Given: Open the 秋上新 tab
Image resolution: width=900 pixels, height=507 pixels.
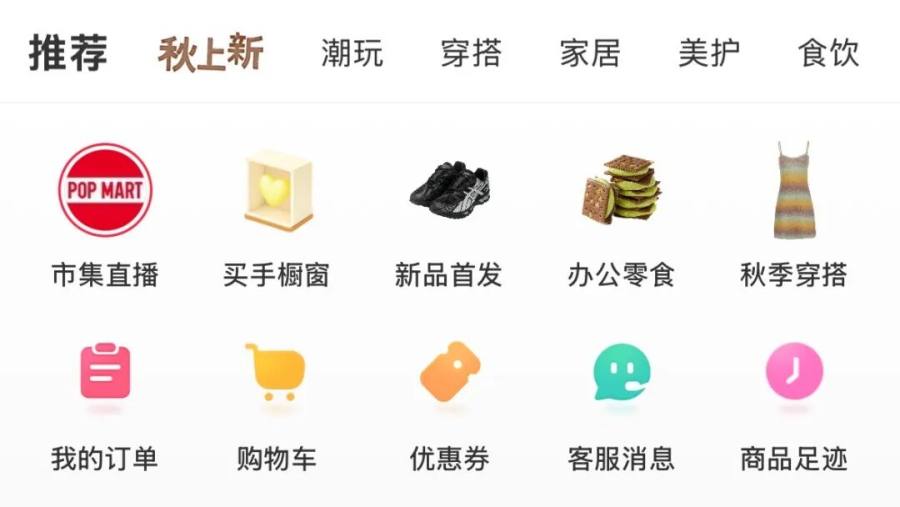Looking at the screenshot, I should coord(210,53).
